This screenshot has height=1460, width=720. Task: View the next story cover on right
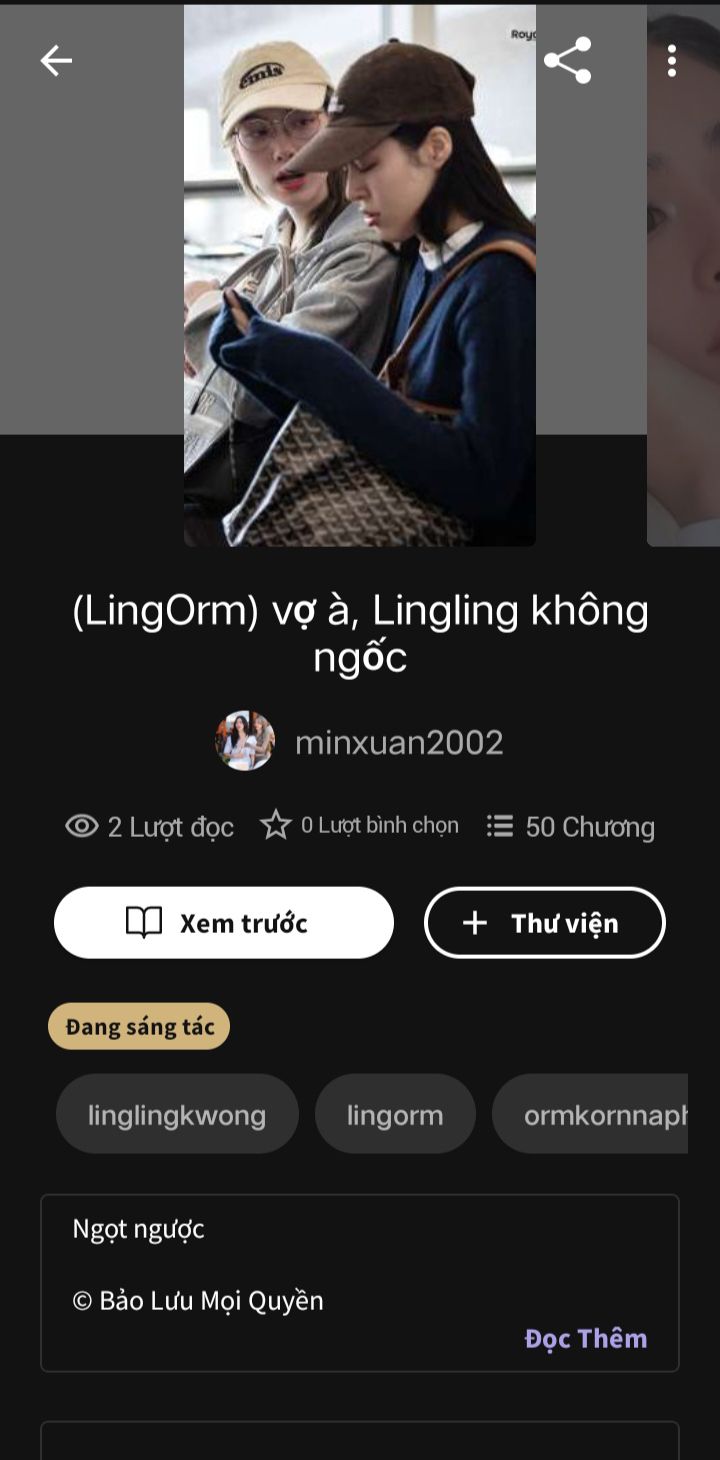click(x=684, y=275)
